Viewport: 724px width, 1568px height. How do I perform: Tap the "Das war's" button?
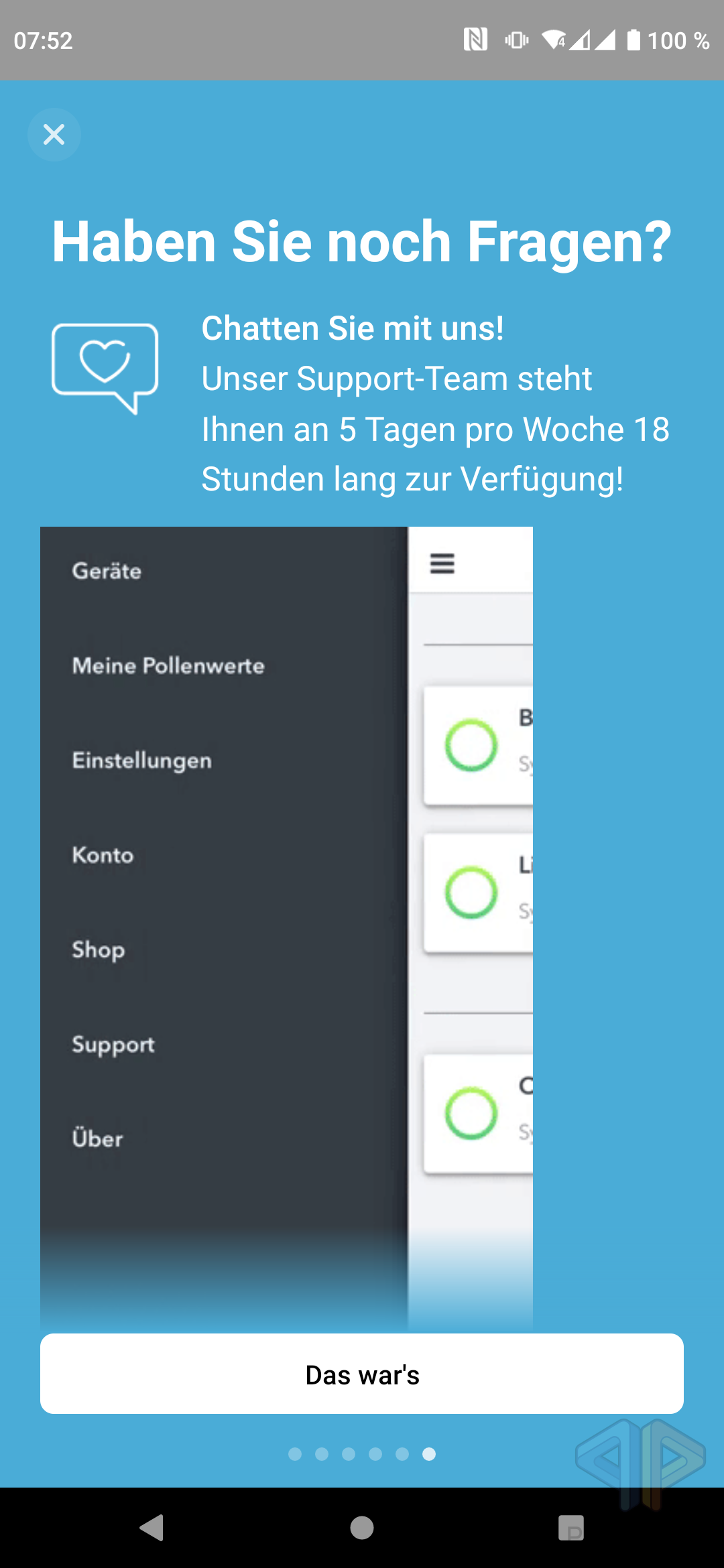362,1374
